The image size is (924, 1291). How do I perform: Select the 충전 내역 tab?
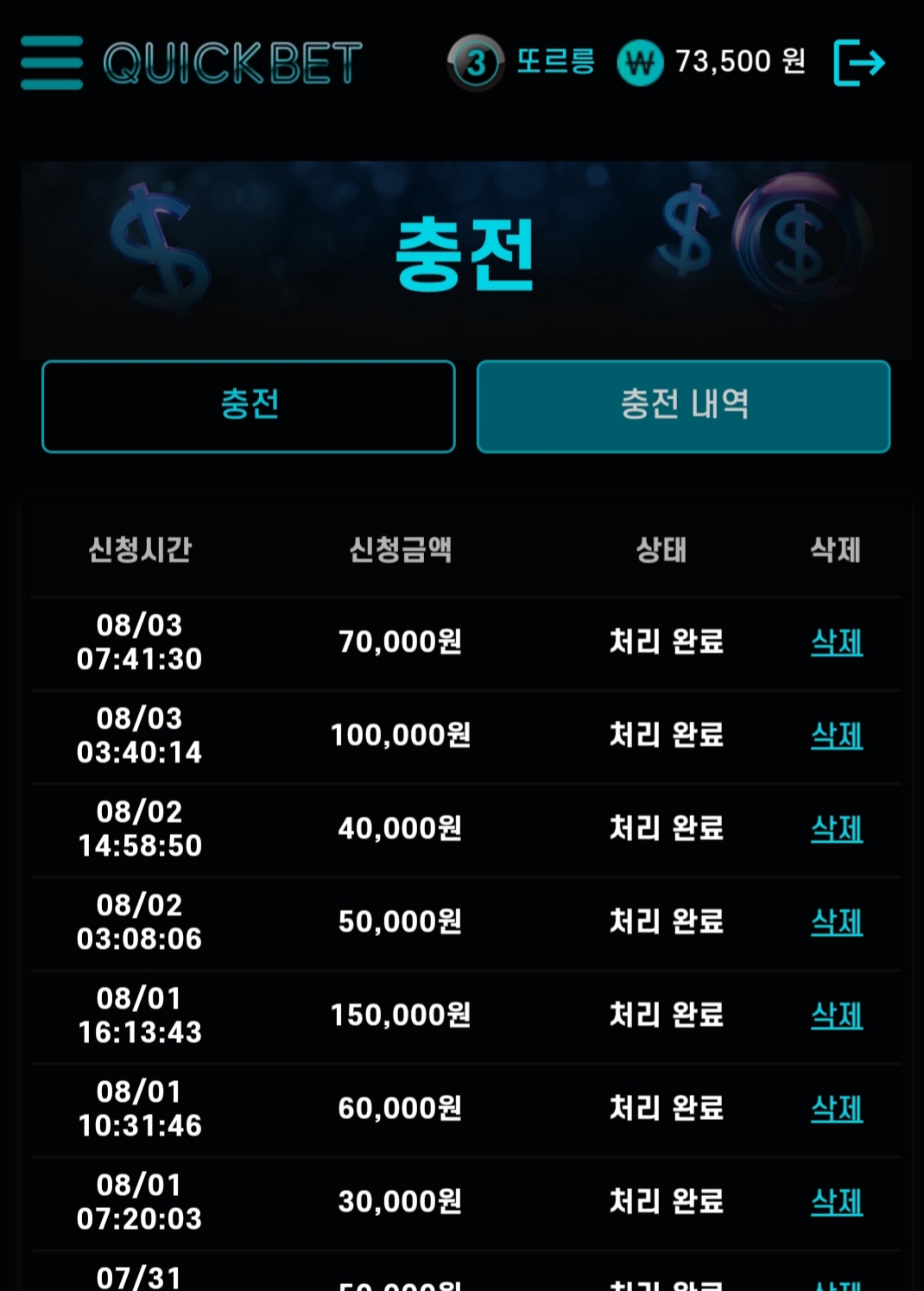683,406
